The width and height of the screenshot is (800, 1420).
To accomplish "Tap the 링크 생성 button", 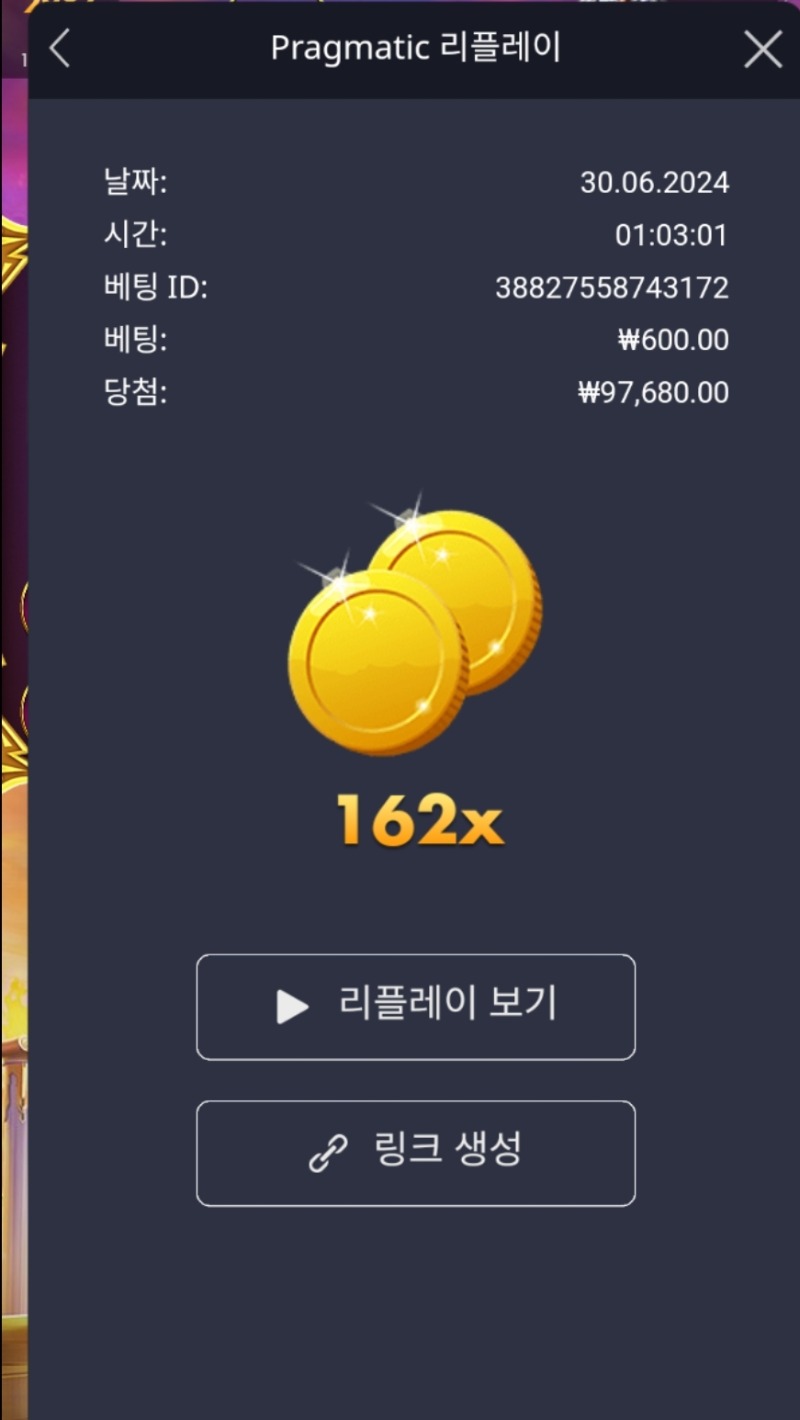I will tap(416, 1153).
